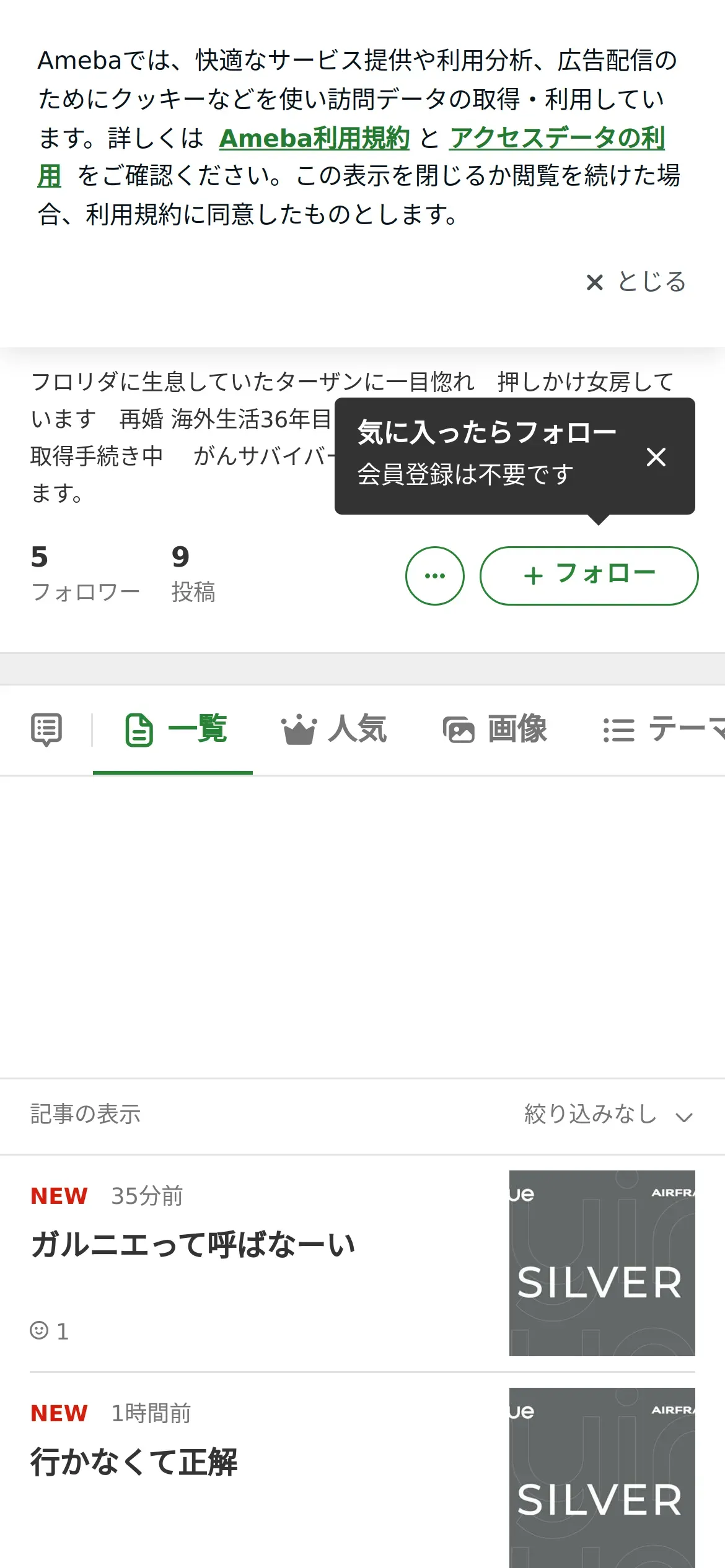Expand the 絞り込みなし filter dropdown
This screenshot has width=725, height=1568.
[609, 1115]
